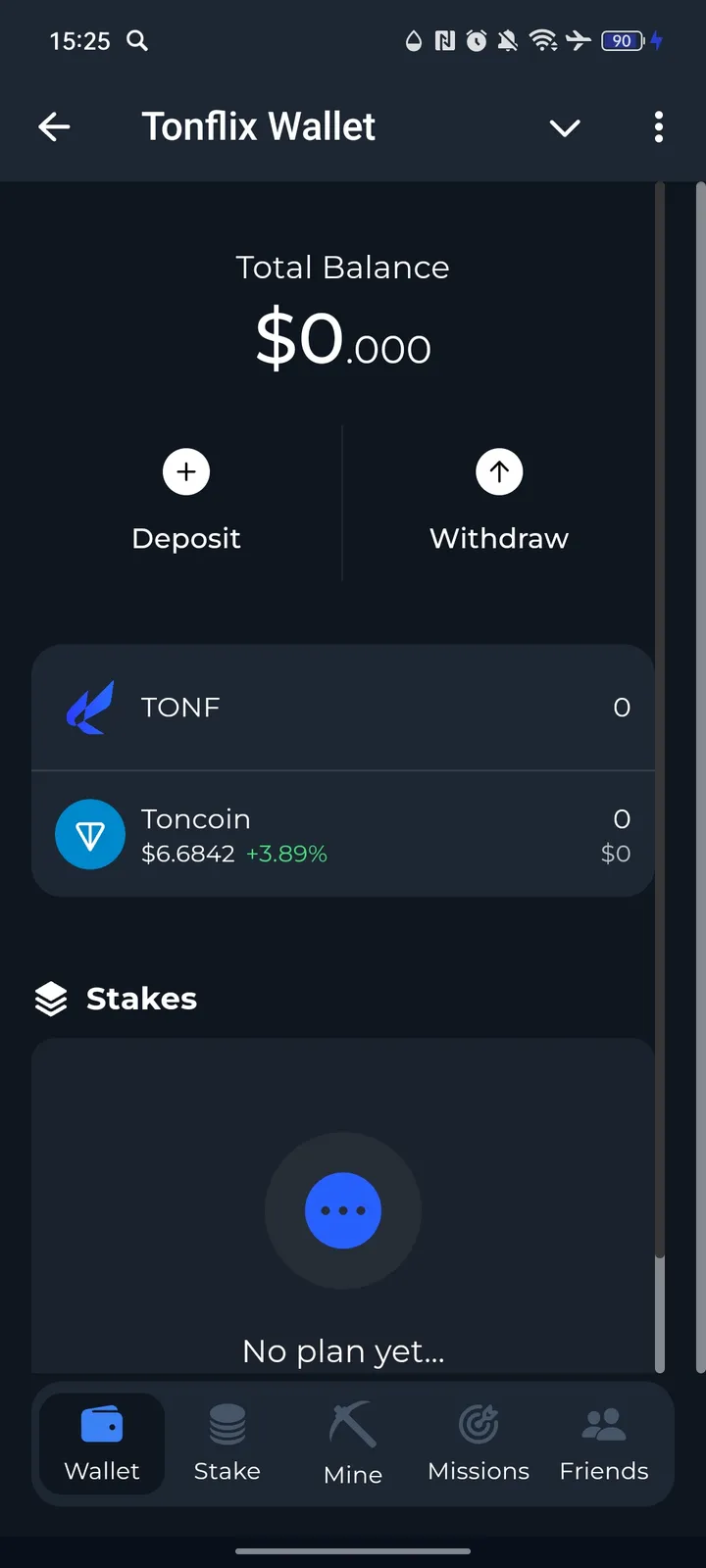
Task: Open the three-dot overflow menu
Action: (x=659, y=126)
